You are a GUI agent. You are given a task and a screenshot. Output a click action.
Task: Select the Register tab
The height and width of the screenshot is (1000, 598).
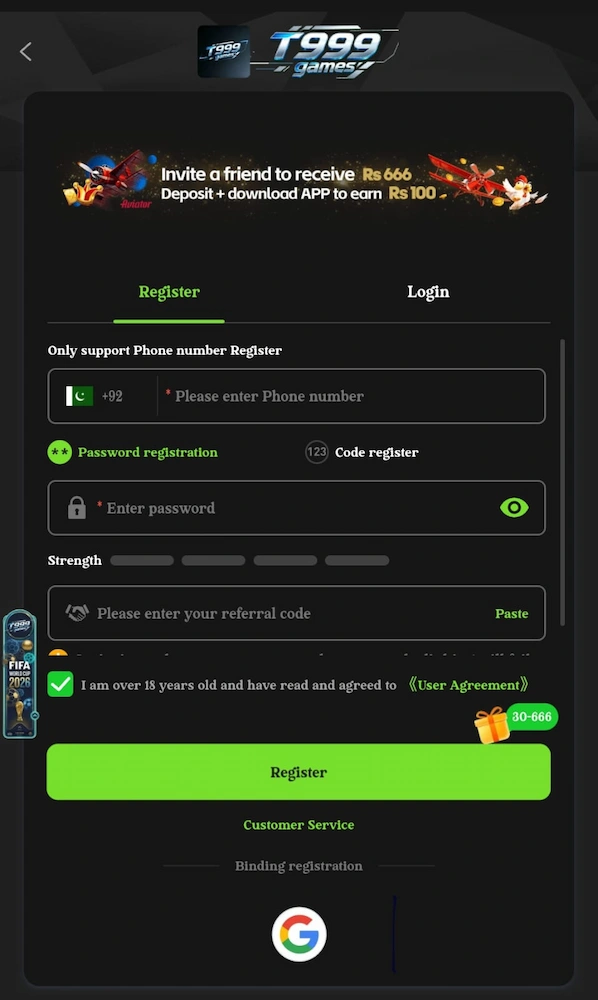coord(169,292)
